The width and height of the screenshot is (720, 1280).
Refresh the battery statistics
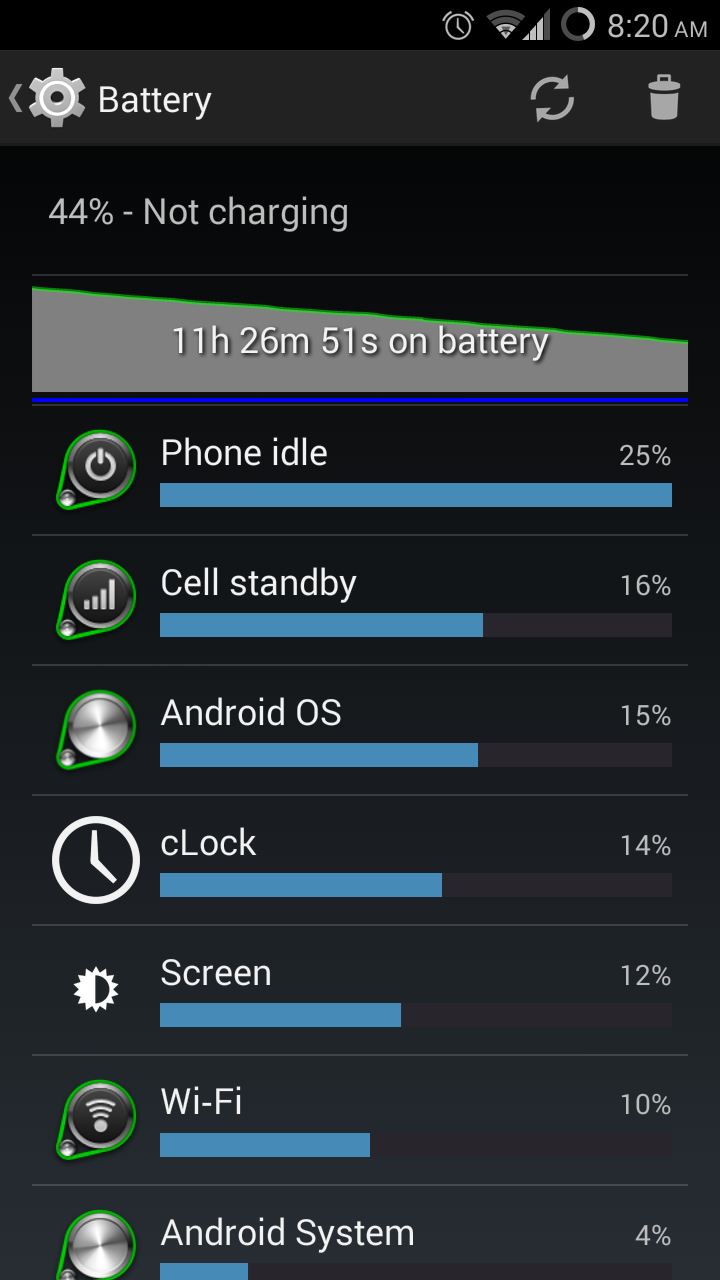click(552, 99)
